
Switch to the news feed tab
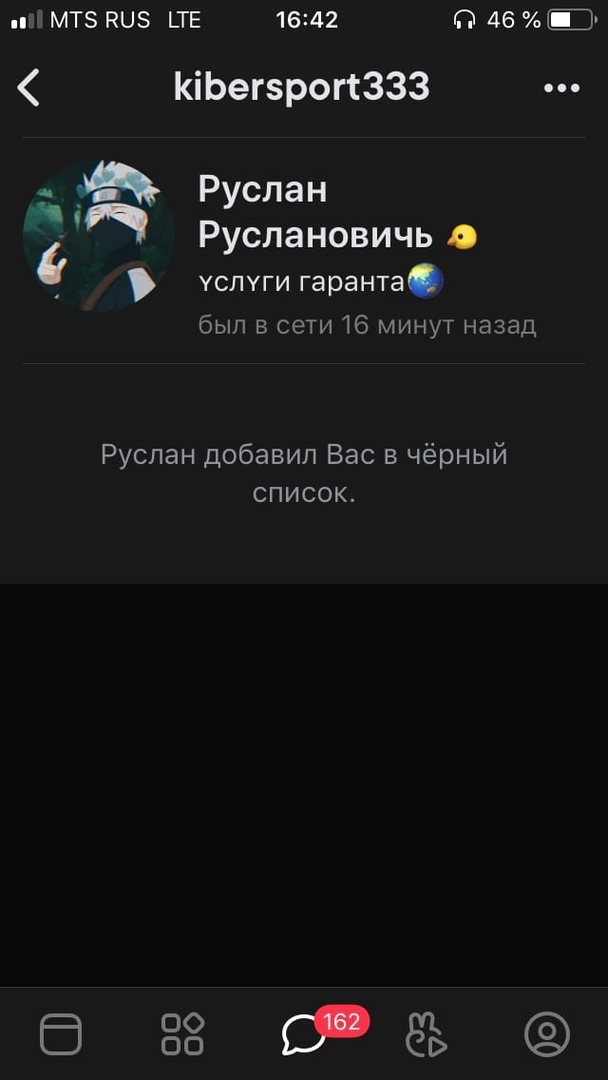coord(61,1034)
